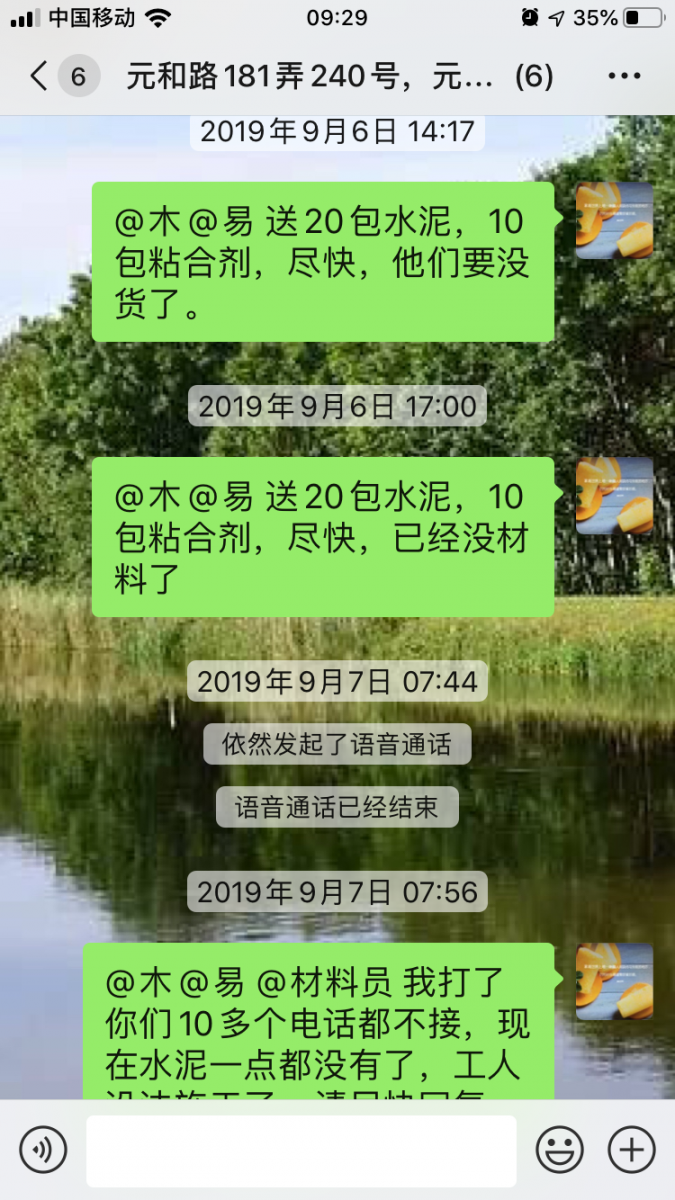Go back to the chat list
The image size is (675, 1200).
click(x=40, y=76)
